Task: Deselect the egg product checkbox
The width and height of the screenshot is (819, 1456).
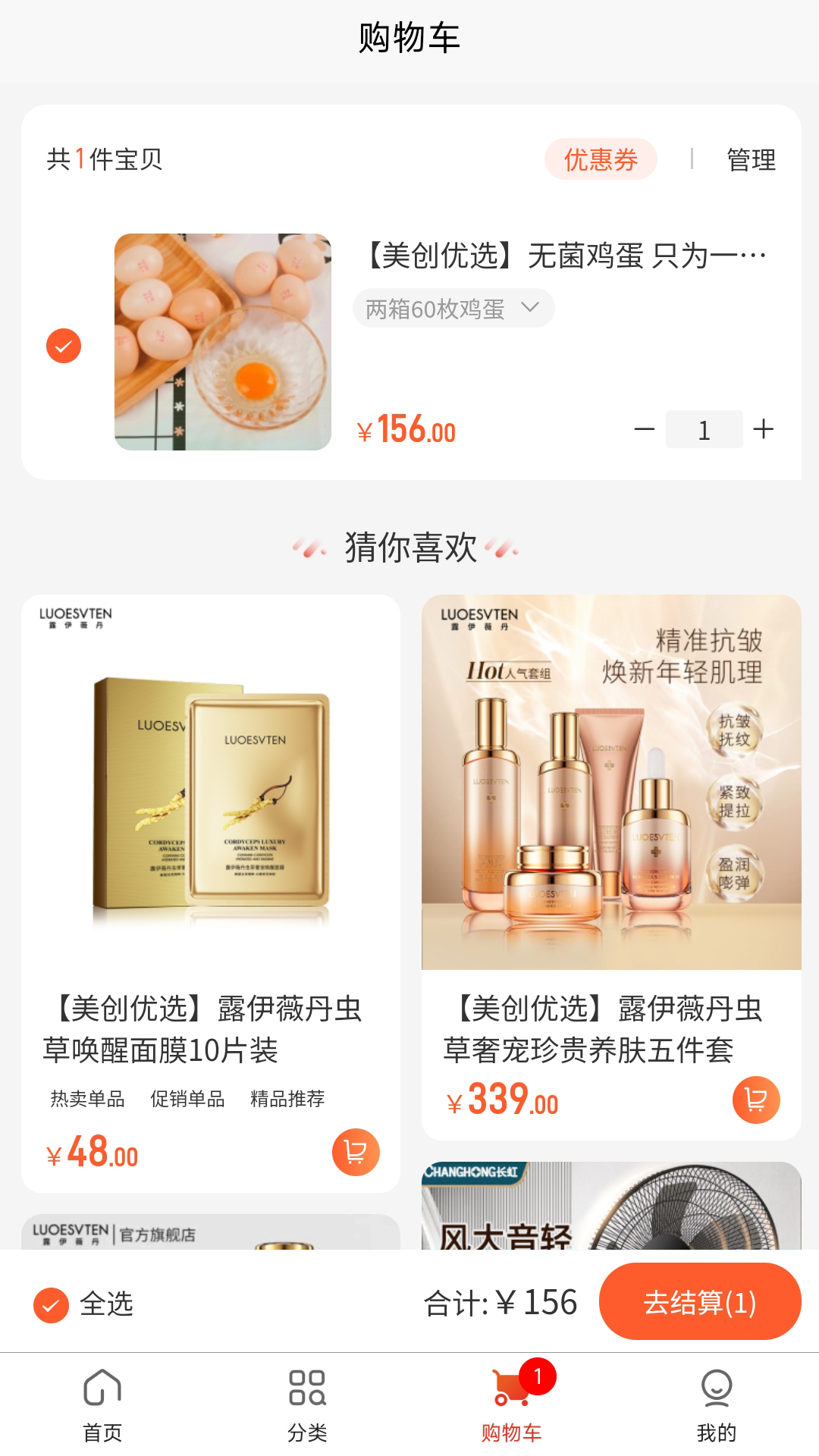Action: [63, 345]
